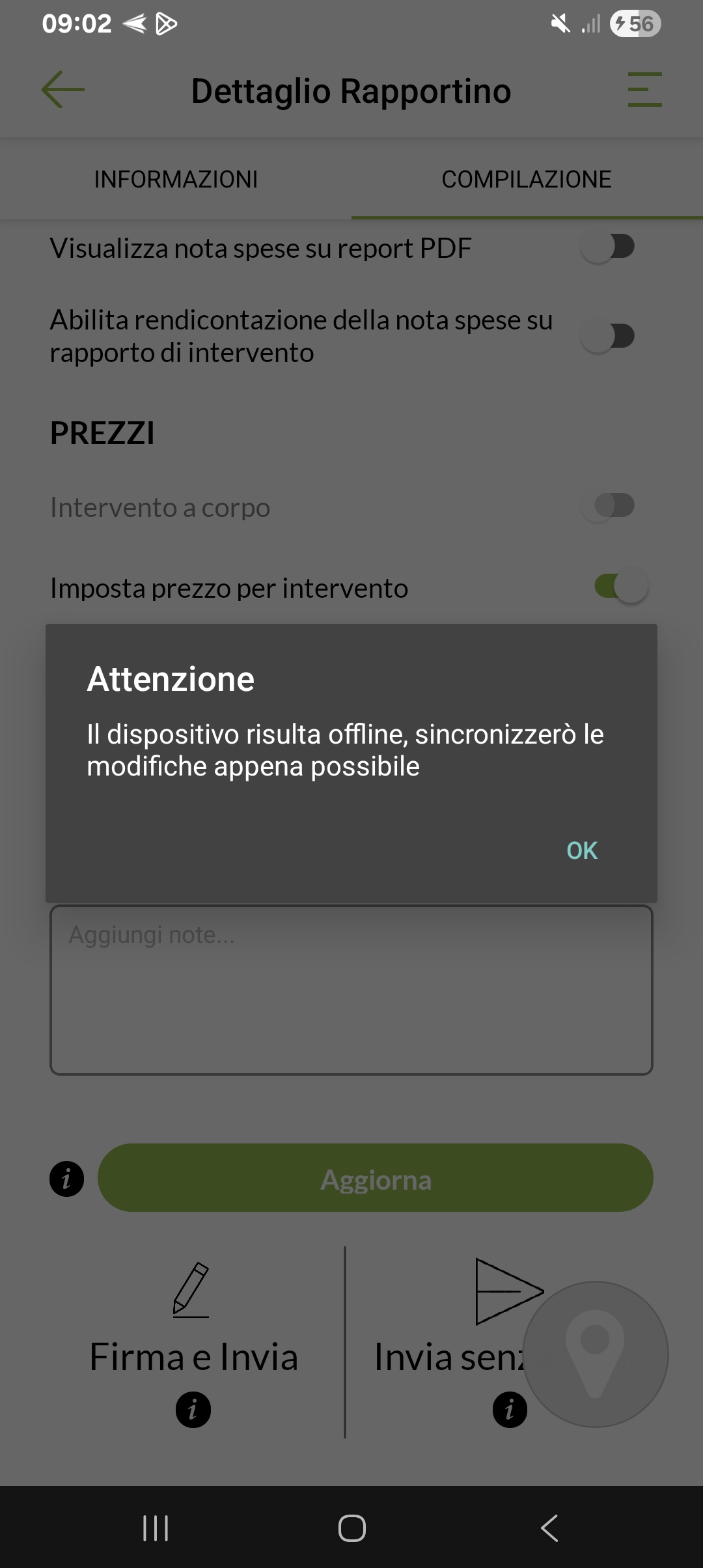This screenshot has height=1568, width=703.
Task: Open the side menu icon
Action: [x=644, y=90]
